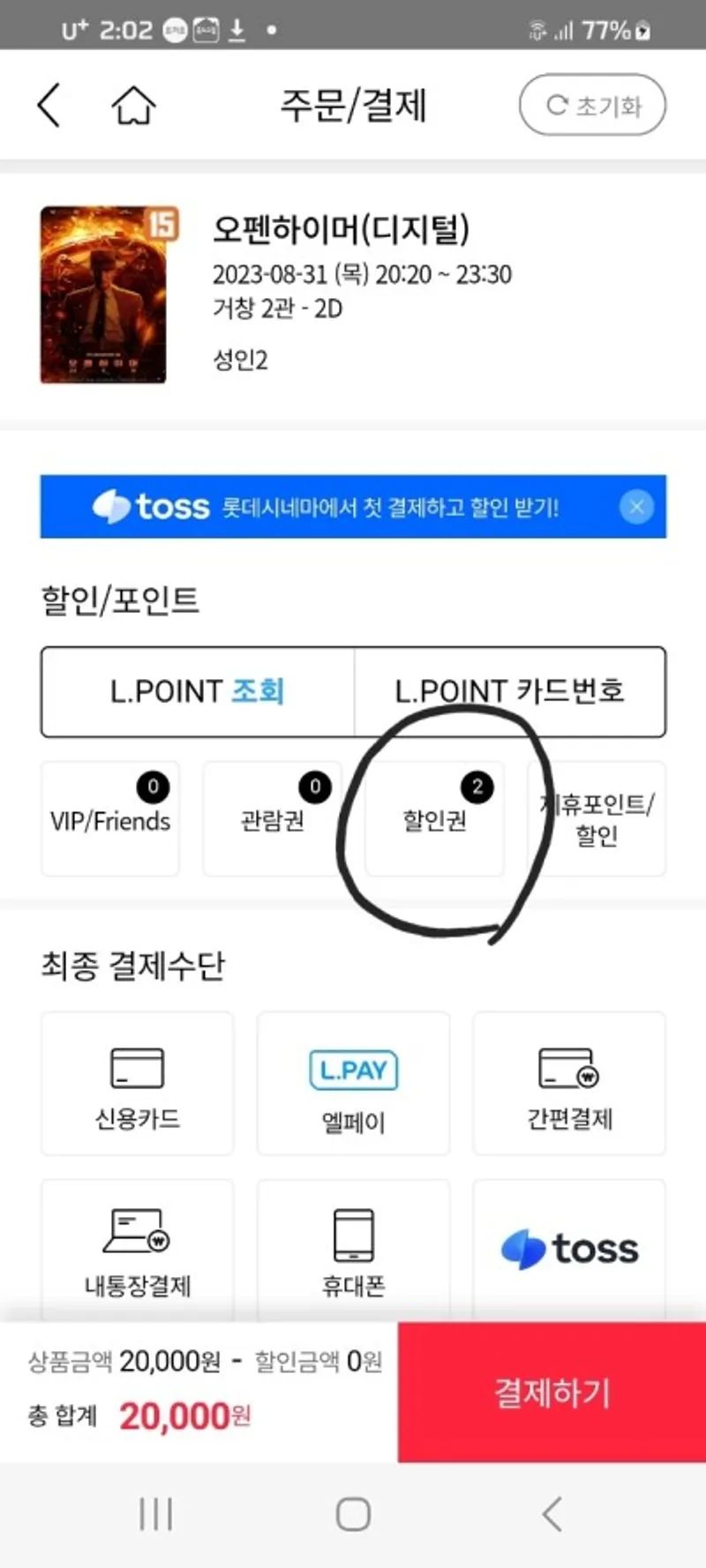
Task: Select toss as payment method
Action: click(569, 1248)
